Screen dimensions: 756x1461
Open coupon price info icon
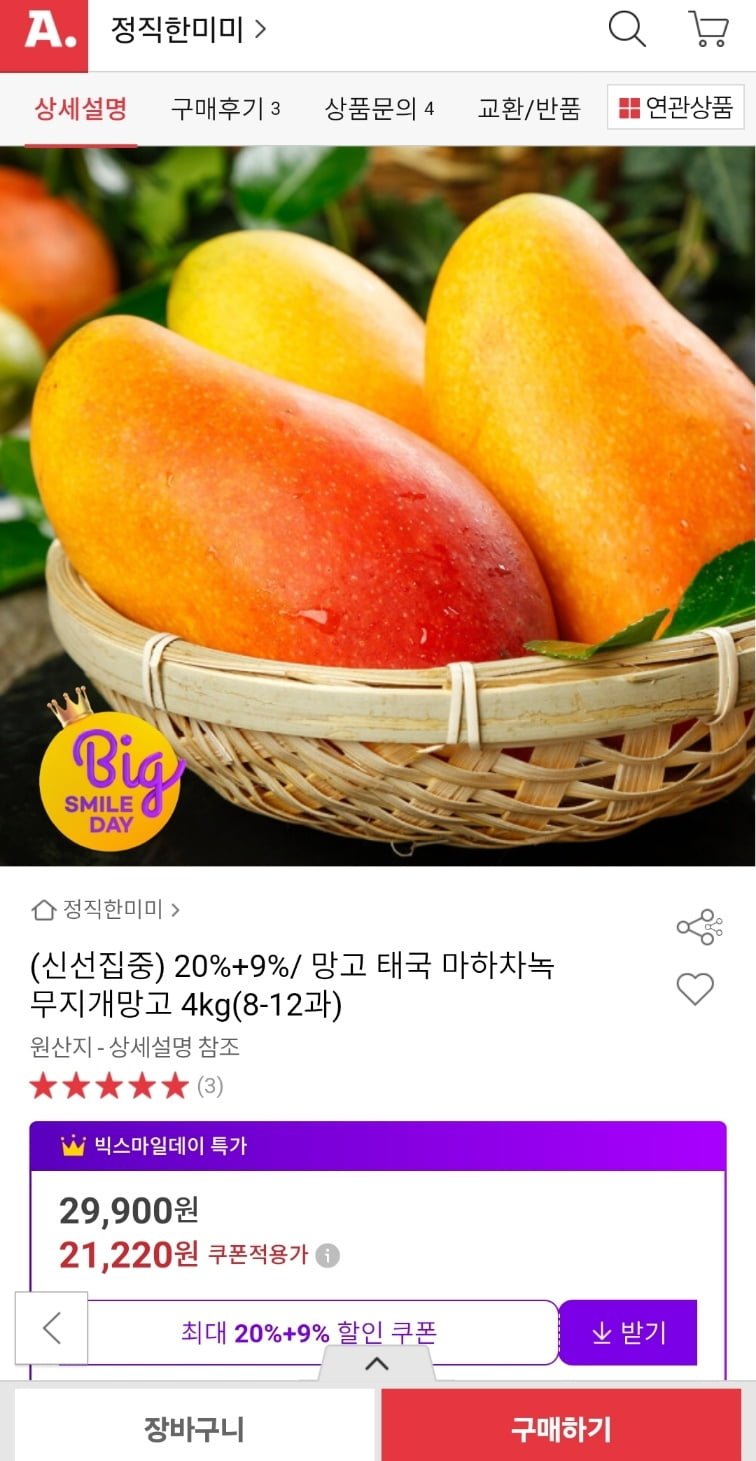click(327, 1256)
